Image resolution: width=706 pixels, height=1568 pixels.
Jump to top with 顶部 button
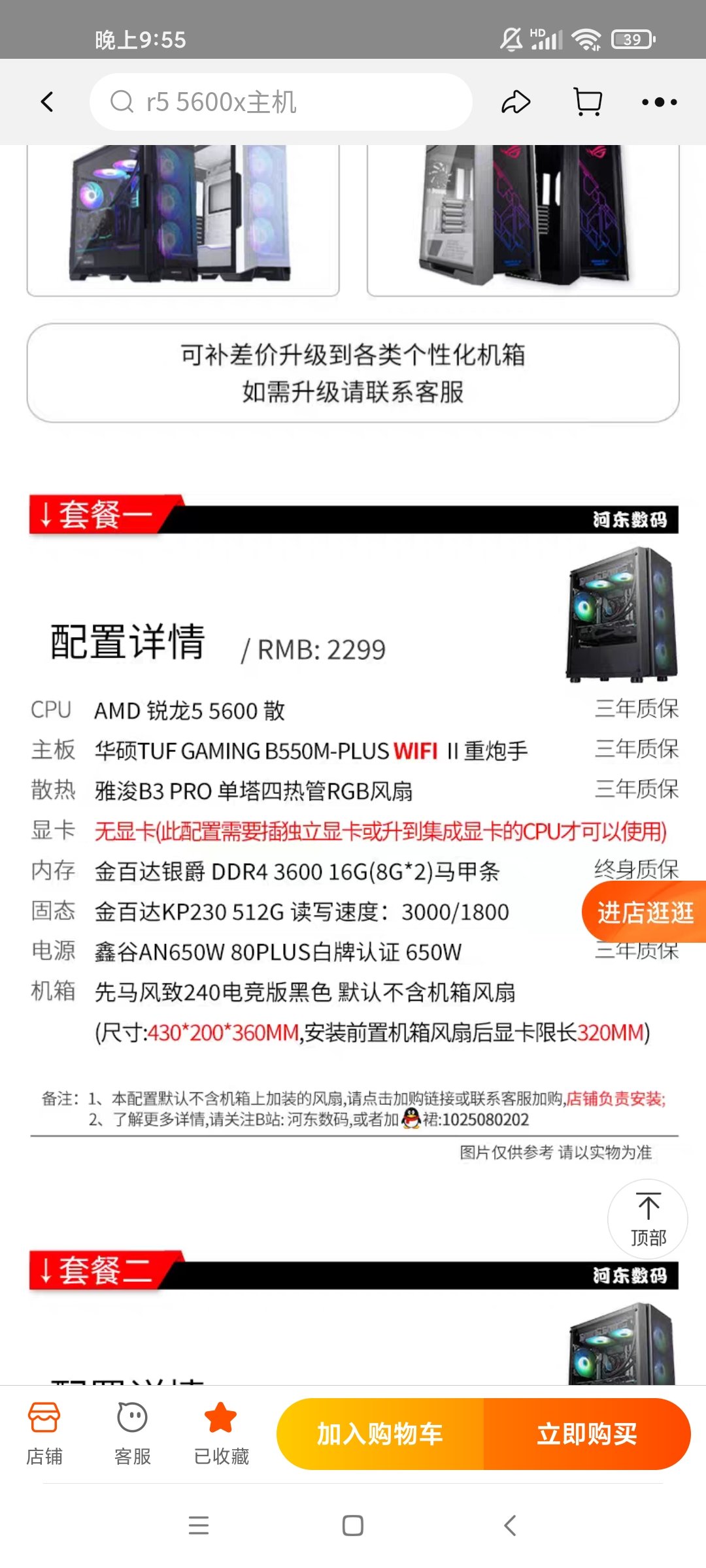[648, 1219]
